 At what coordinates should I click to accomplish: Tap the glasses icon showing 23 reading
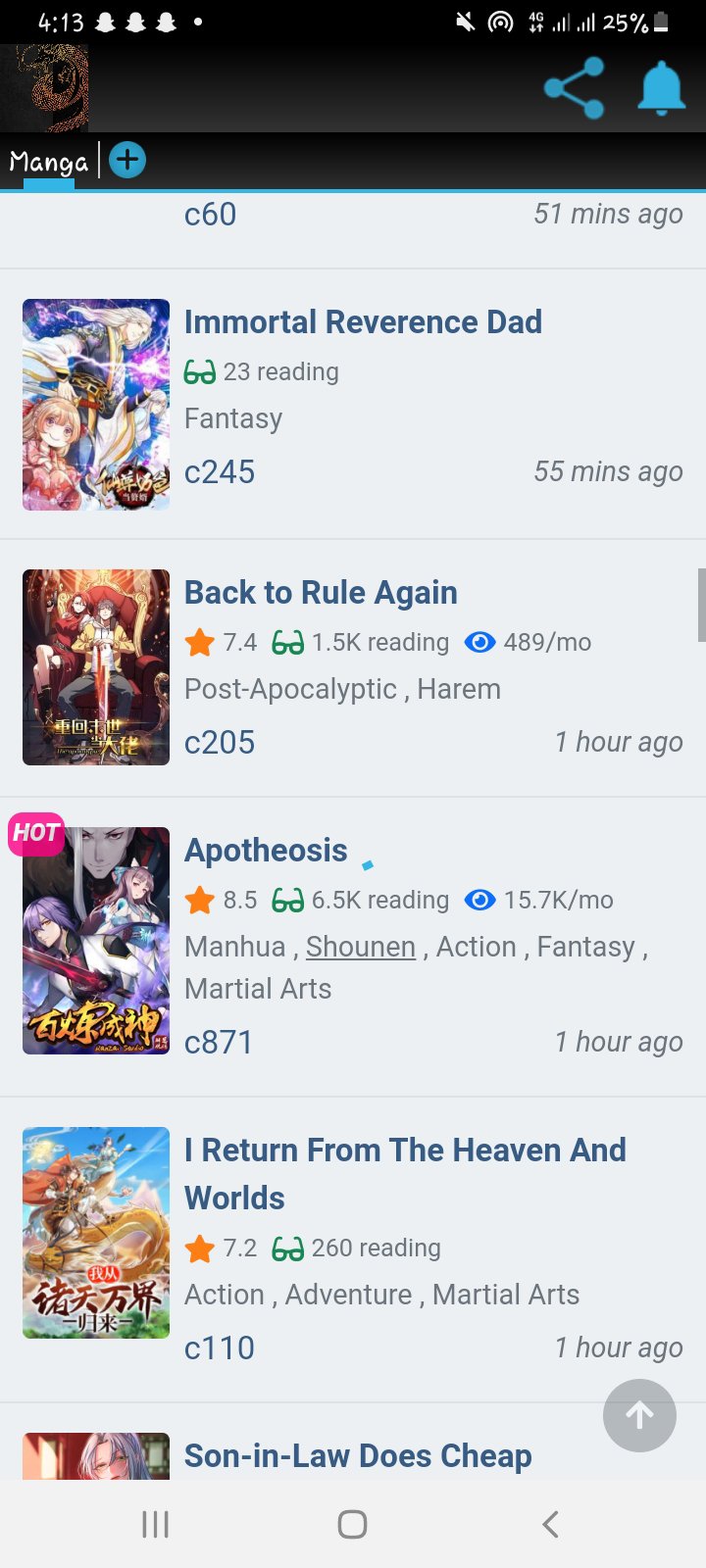[x=199, y=371]
